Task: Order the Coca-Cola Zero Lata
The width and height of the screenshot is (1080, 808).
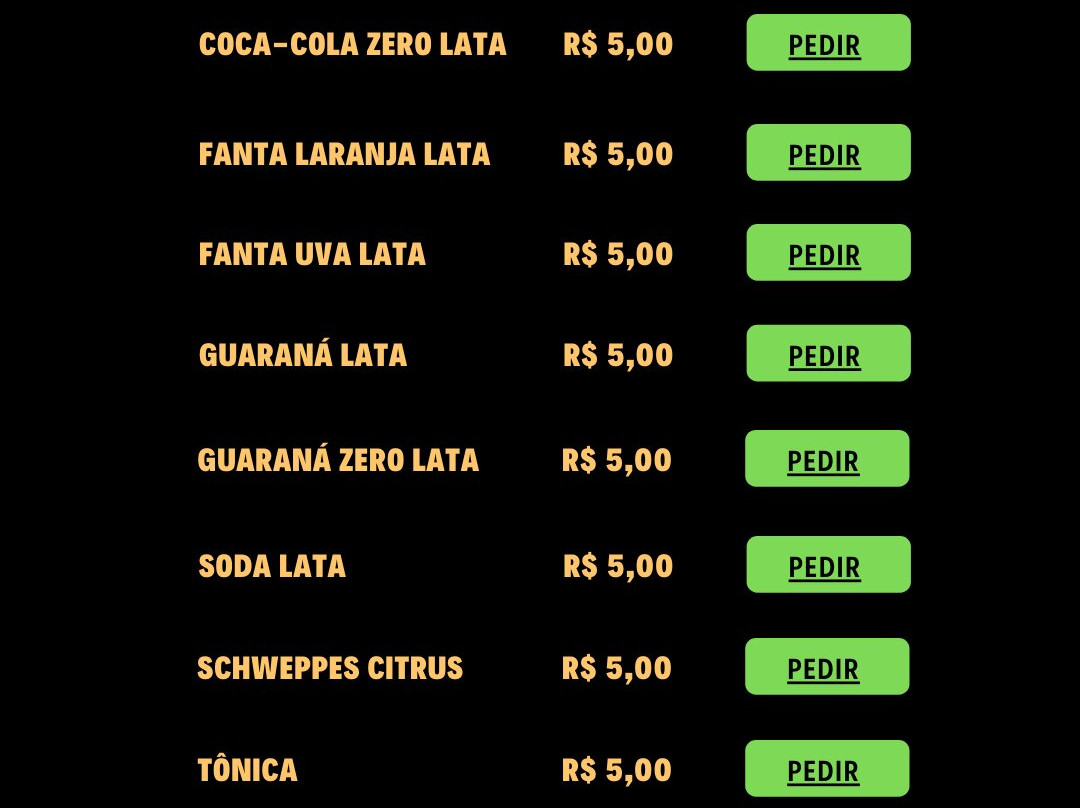Action: tap(828, 43)
